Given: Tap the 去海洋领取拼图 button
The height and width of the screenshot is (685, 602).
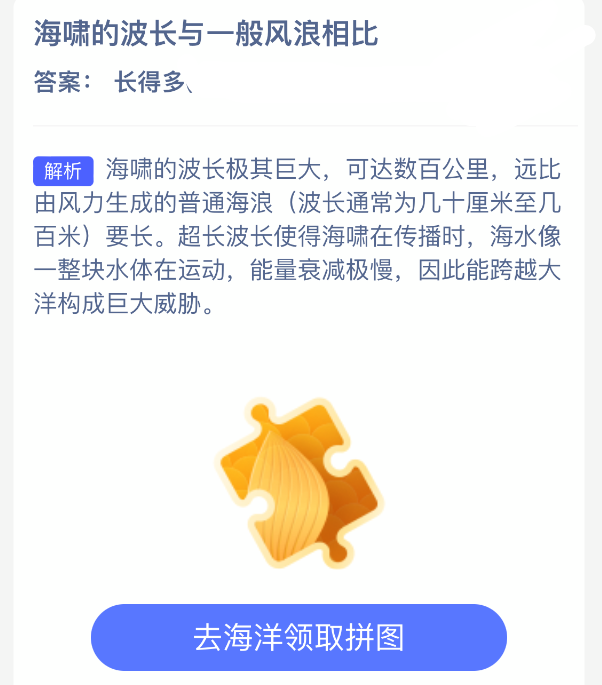Looking at the screenshot, I should click(x=299, y=637).
